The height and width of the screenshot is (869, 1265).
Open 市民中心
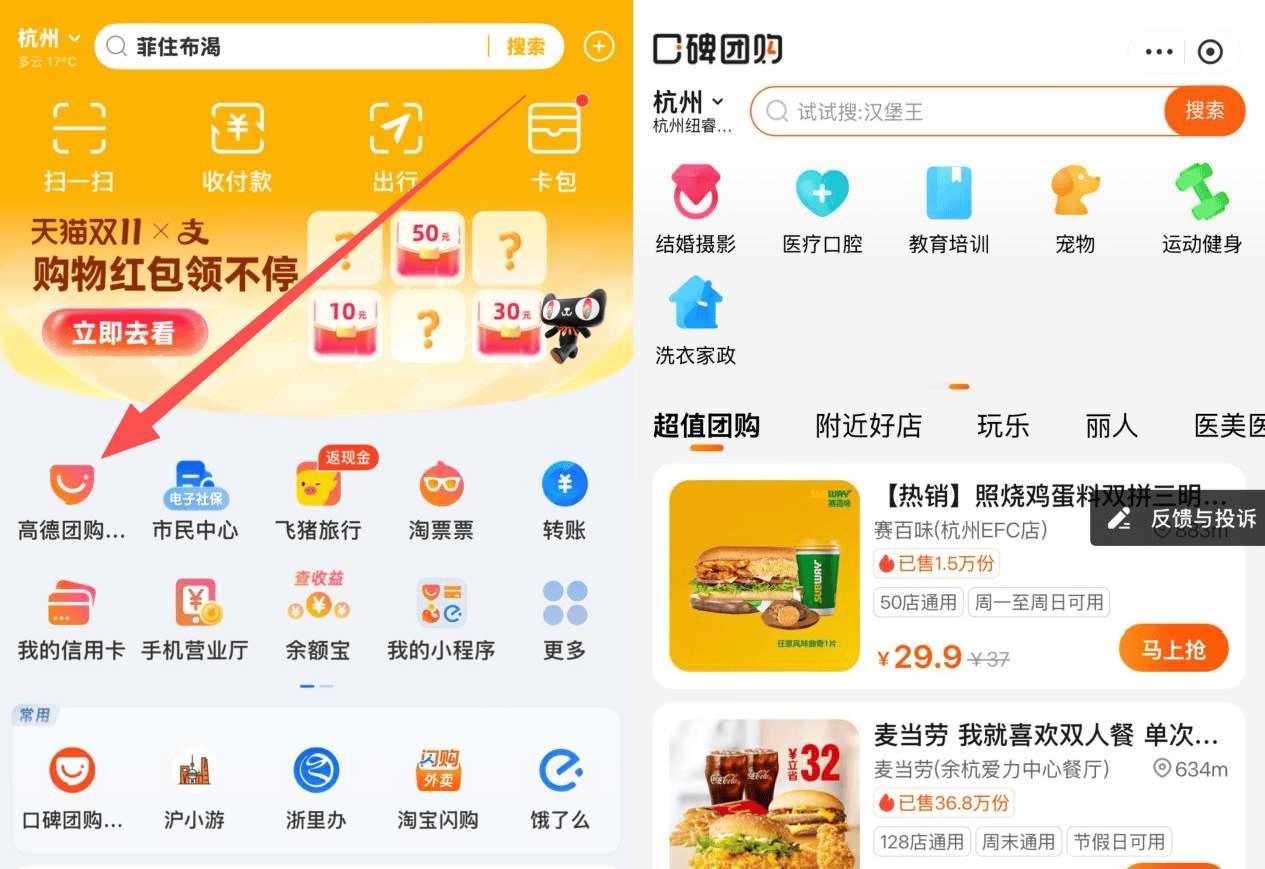(195, 500)
